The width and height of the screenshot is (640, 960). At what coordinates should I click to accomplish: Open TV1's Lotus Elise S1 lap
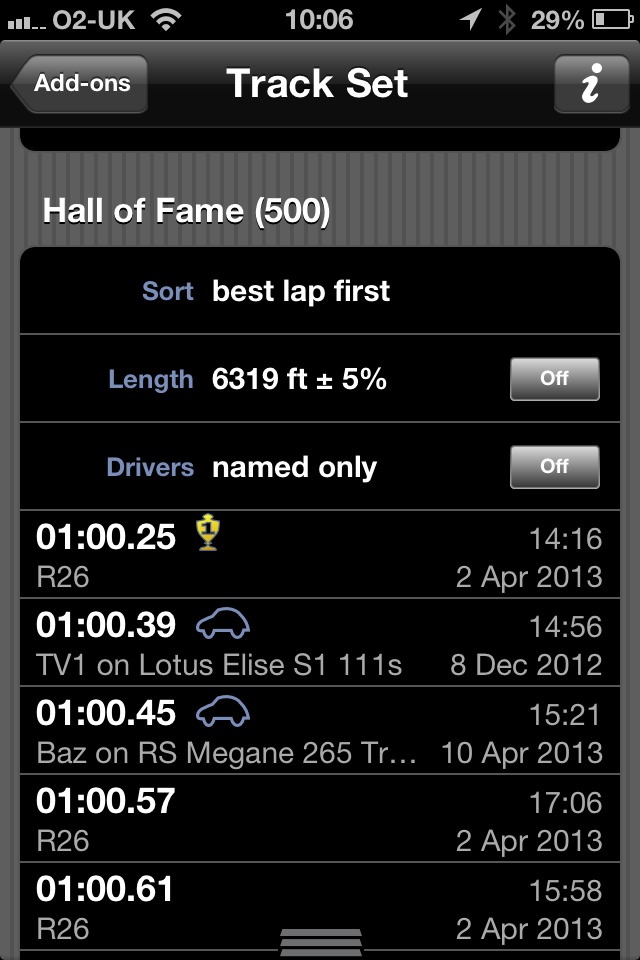coord(320,643)
